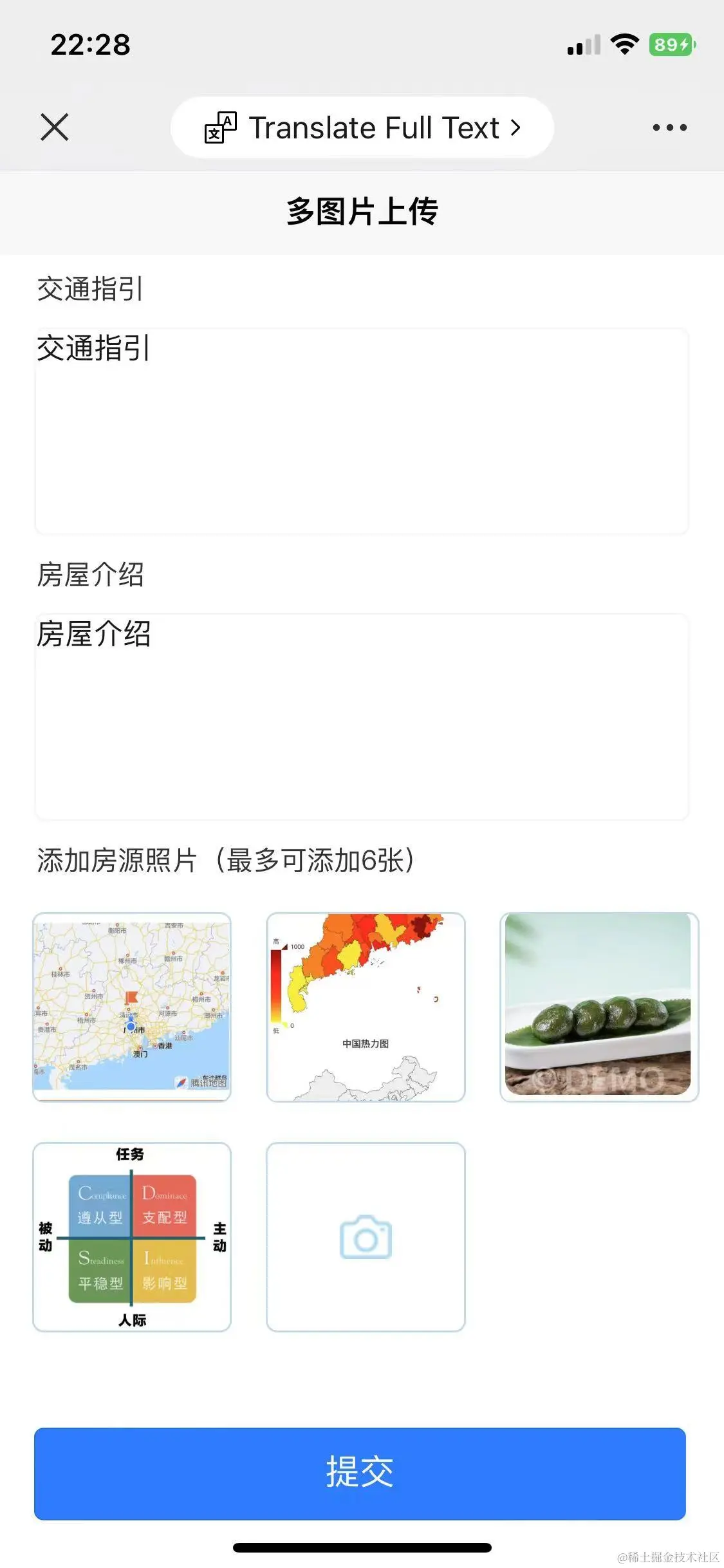The image size is (724, 1568).
Task: Add another photo via camera tile
Action: pyautogui.click(x=366, y=1237)
